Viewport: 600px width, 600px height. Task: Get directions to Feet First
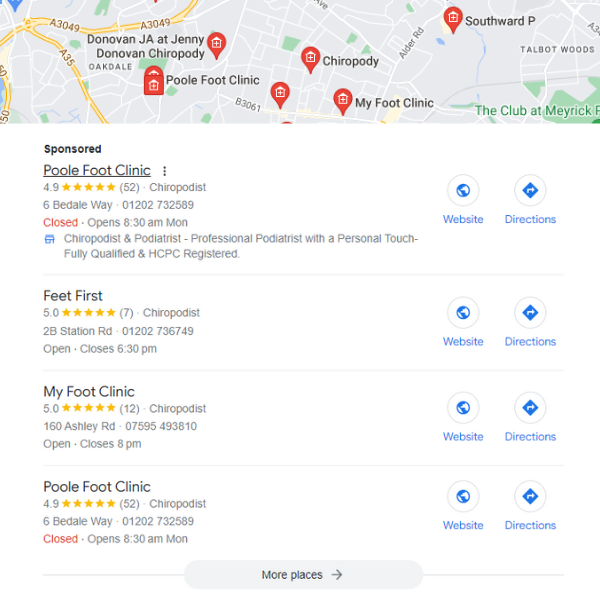[x=530, y=313]
